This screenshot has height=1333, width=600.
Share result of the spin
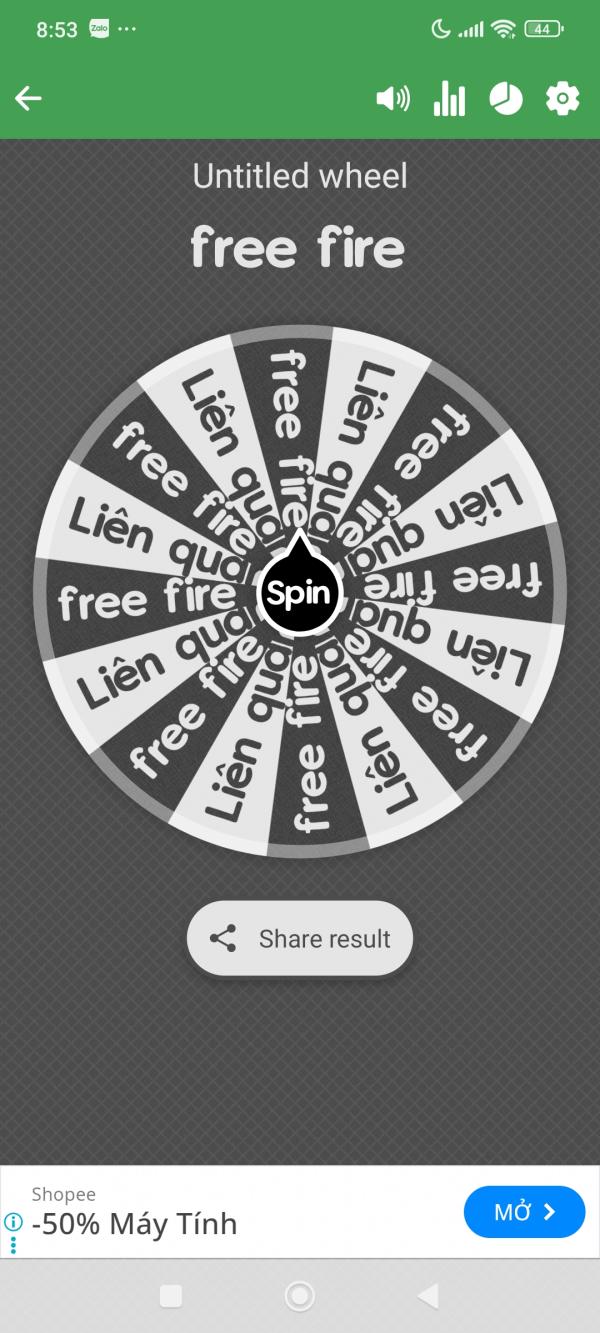[x=300, y=939]
